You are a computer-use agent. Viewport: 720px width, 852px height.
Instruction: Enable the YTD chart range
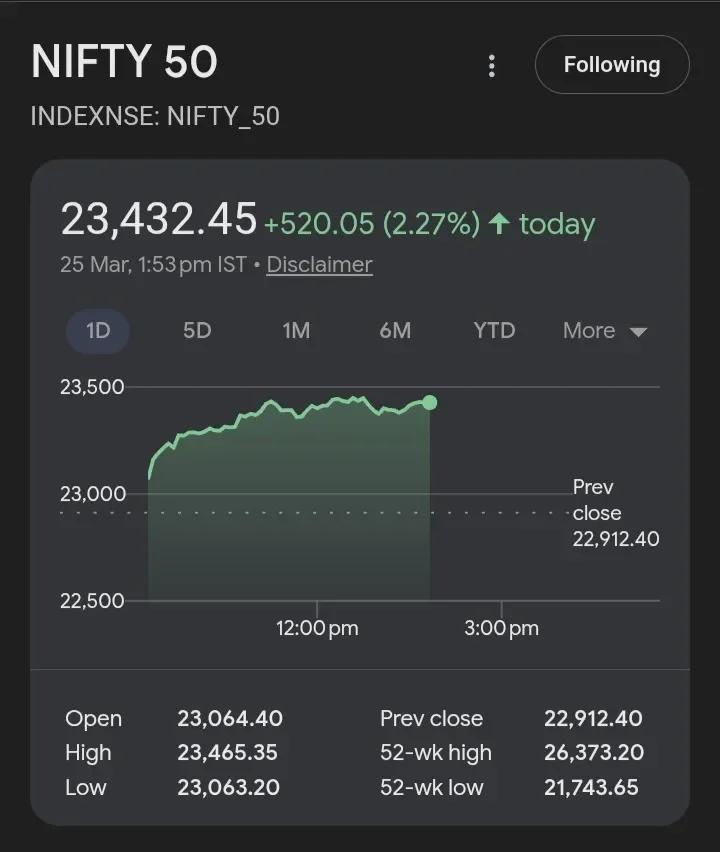pos(493,330)
